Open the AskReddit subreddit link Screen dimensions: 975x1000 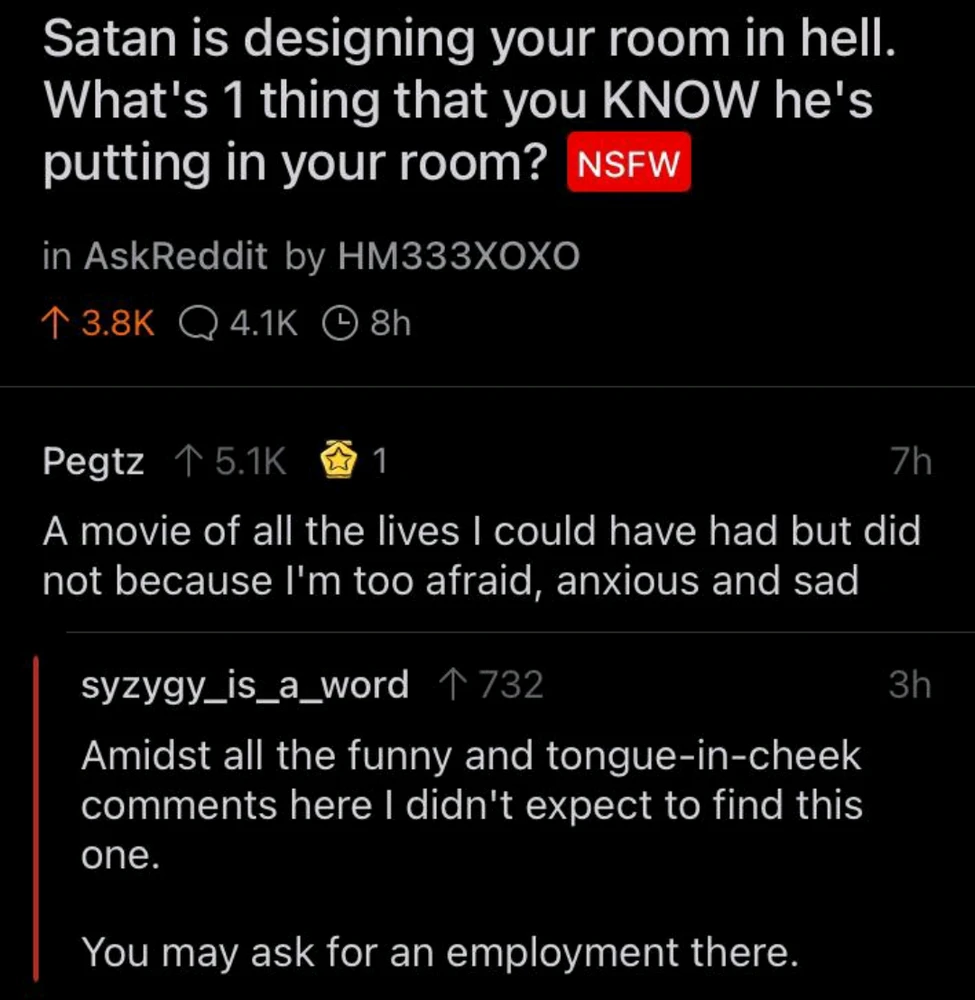coord(175,257)
